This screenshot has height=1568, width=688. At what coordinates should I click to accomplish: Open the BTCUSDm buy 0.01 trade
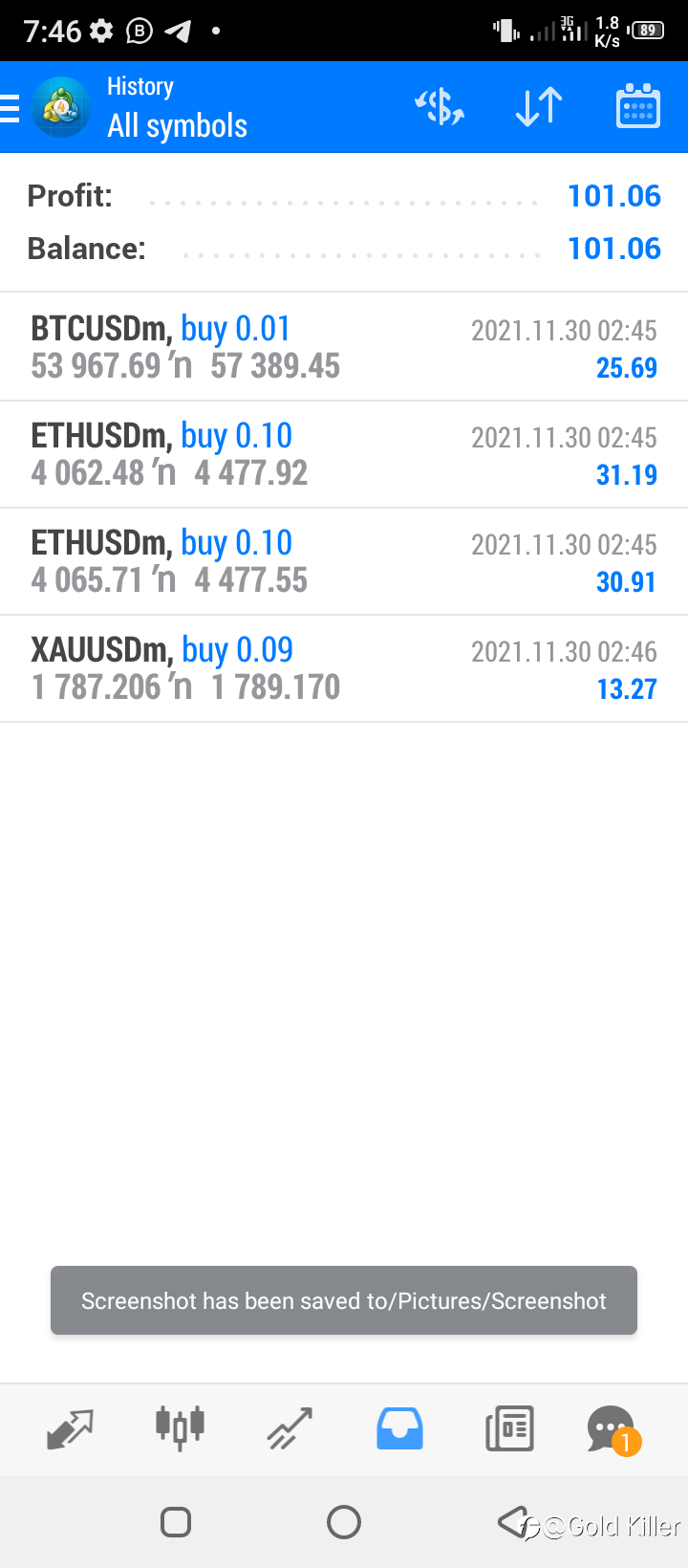coord(344,347)
